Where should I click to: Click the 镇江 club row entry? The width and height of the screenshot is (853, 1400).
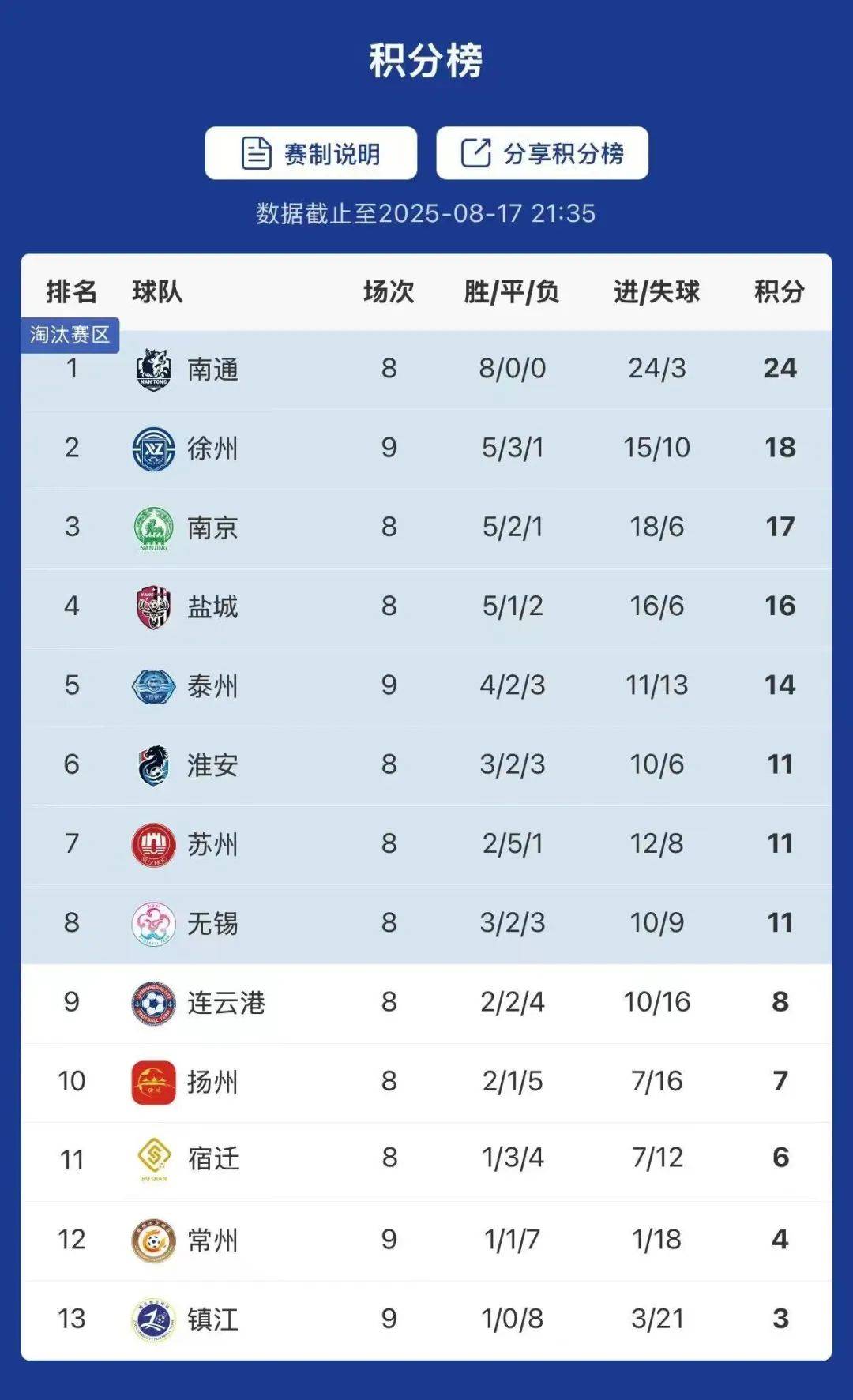(213, 1319)
